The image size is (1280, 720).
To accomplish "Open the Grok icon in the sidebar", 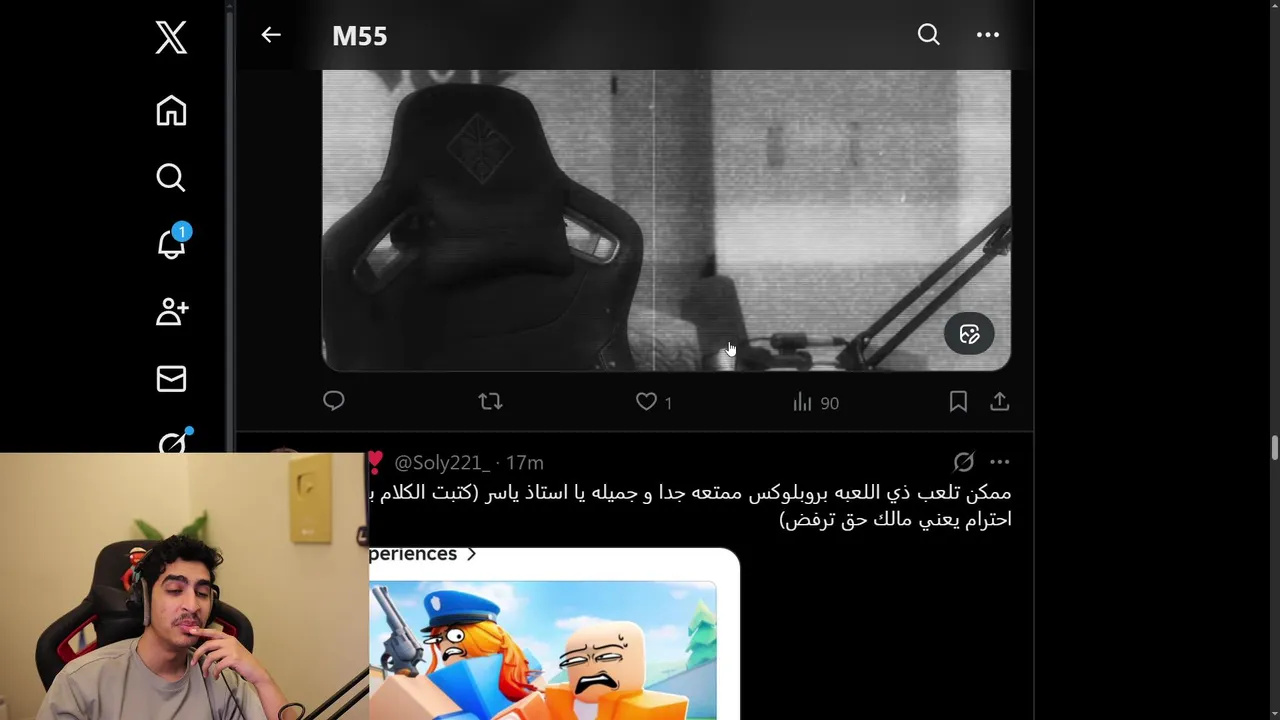I will (173, 441).
